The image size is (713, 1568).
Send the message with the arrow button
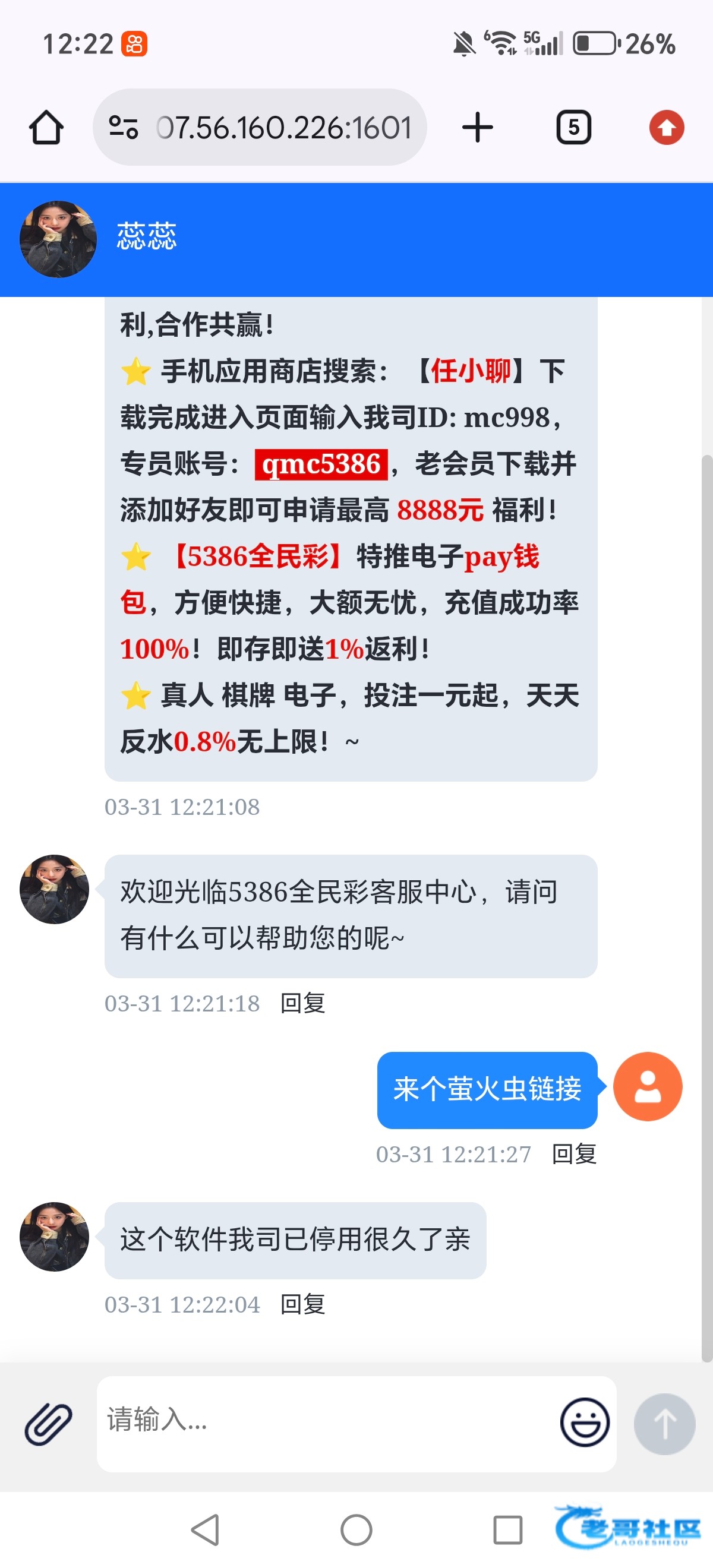(x=664, y=1424)
